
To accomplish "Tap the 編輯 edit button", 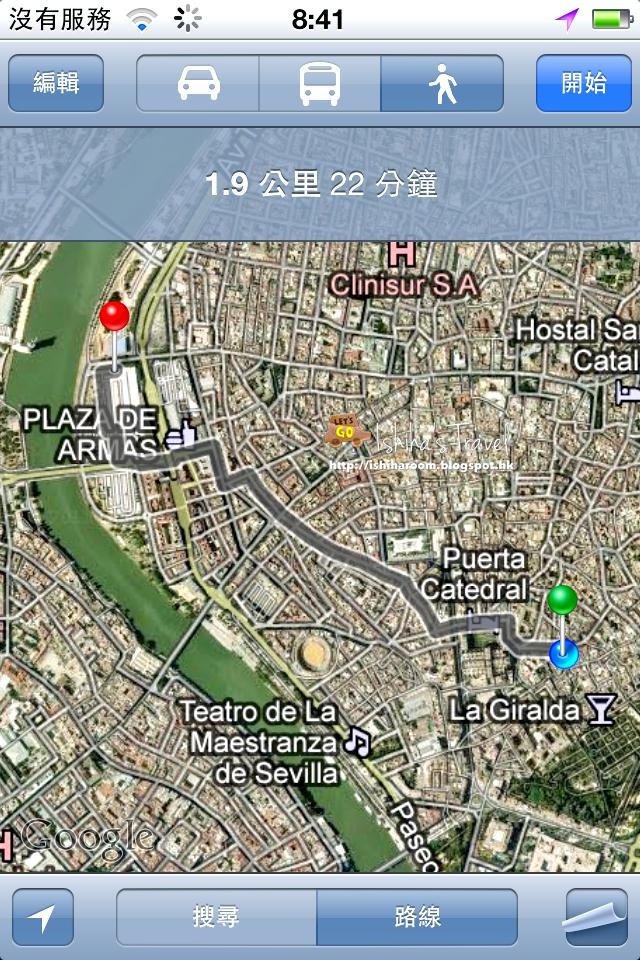I will coord(56,83).
